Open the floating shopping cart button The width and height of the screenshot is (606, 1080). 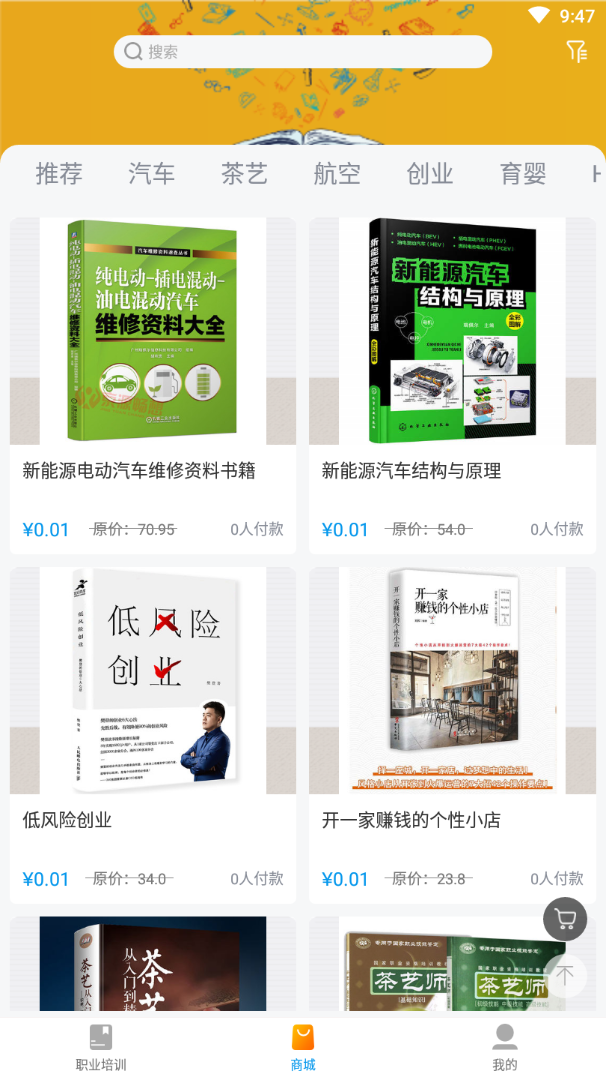(565, 919)
